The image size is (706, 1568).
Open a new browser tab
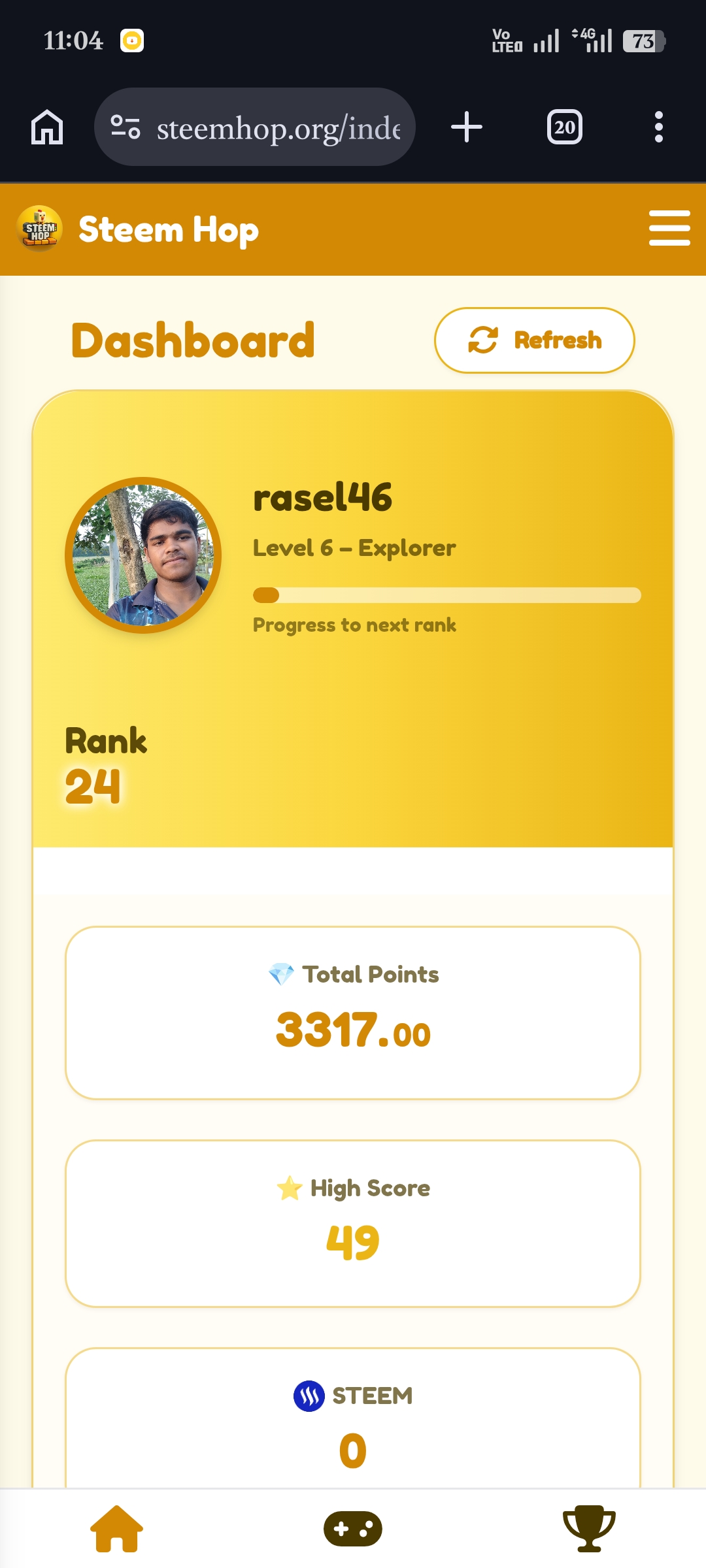467,127
